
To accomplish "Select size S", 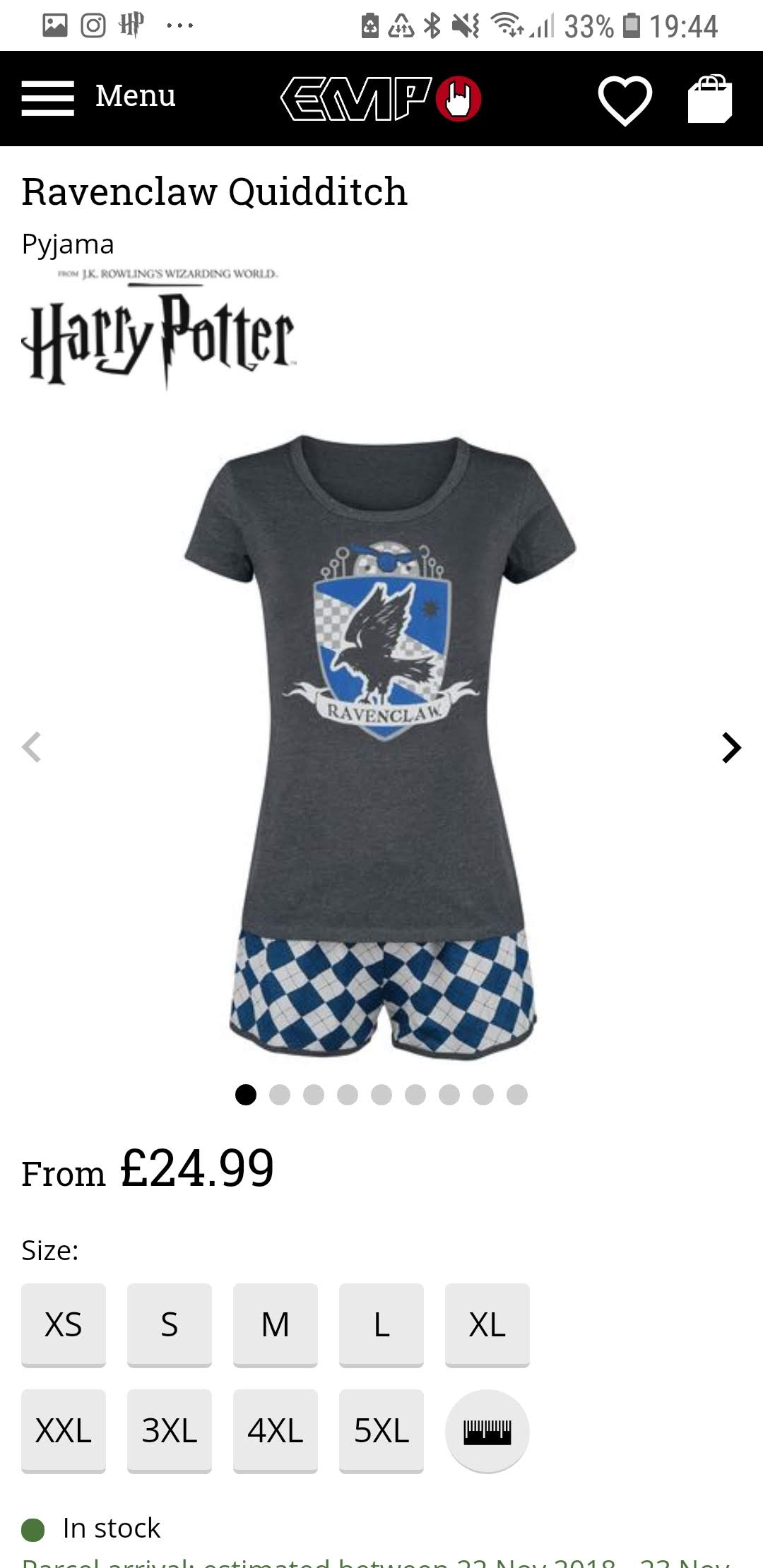I will 170,1325.
